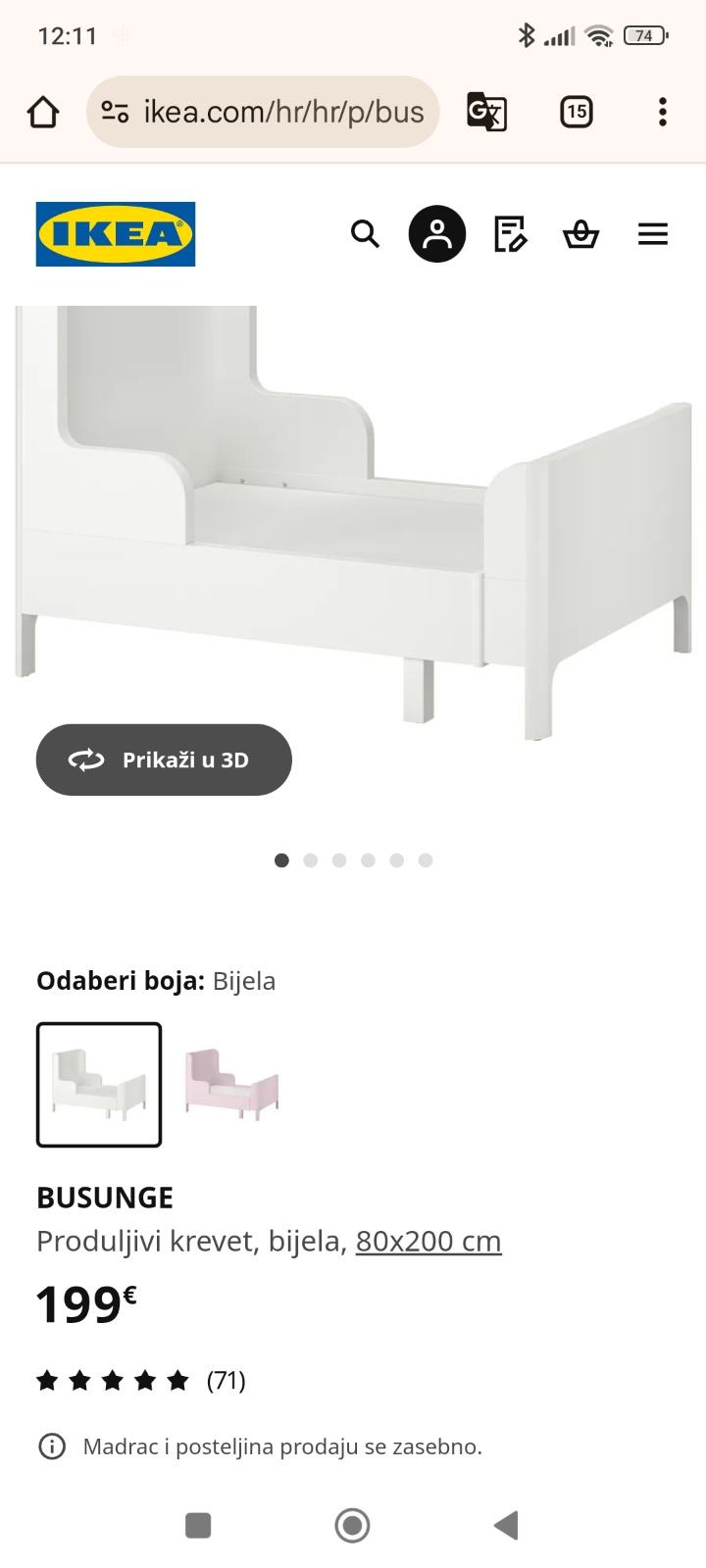The width and height of the screenshot is (706, 1568).
Task: Open Chrome's three-dot menu
Action: 661,111
